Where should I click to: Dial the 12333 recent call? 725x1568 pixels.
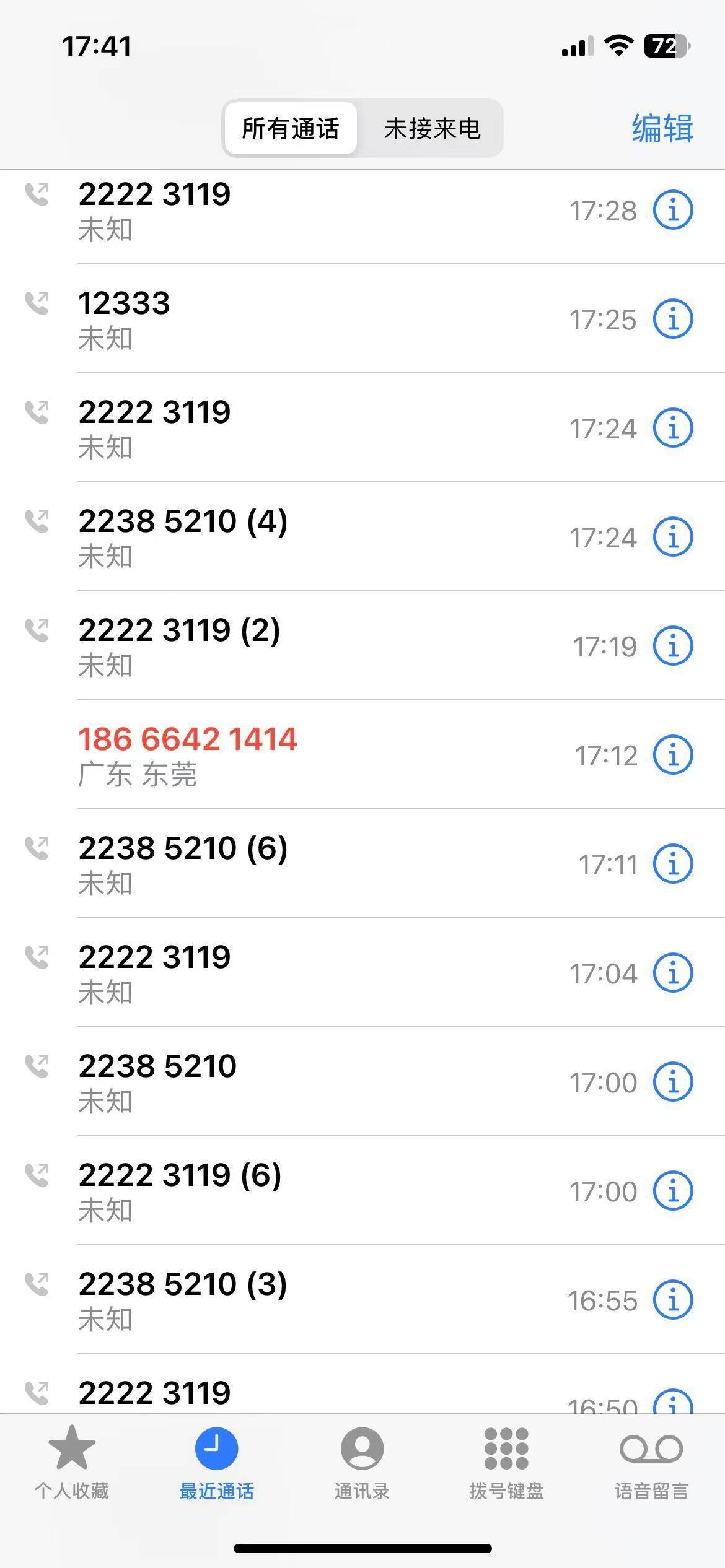(x=362, y=318)
